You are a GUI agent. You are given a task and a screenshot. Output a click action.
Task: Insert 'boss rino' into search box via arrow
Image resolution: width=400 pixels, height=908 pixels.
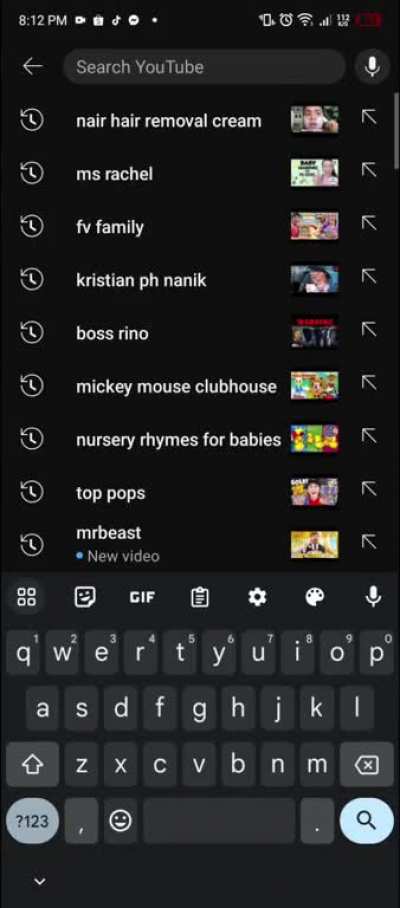coord(369,329)
